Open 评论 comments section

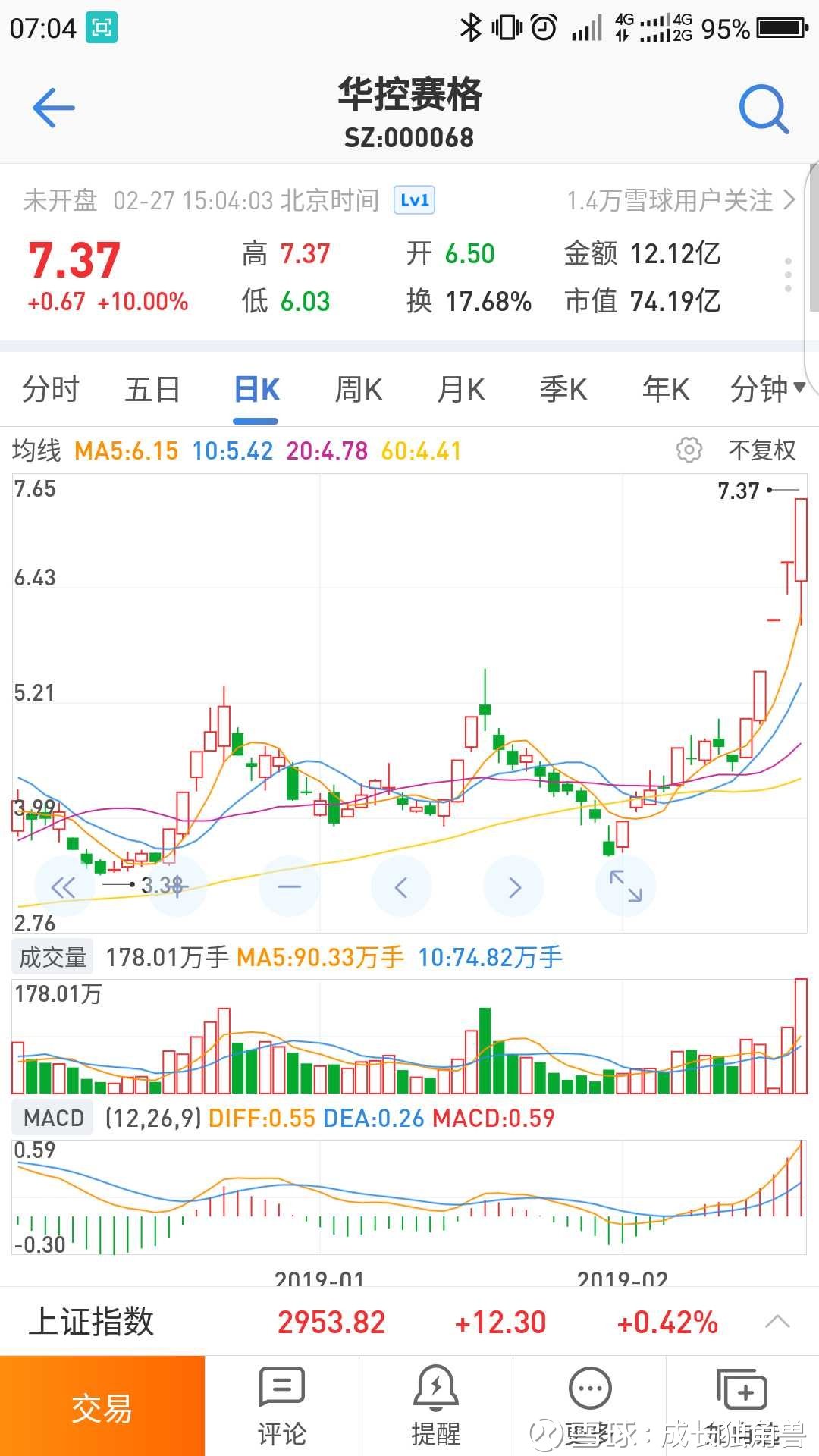tap(282, 1406)
